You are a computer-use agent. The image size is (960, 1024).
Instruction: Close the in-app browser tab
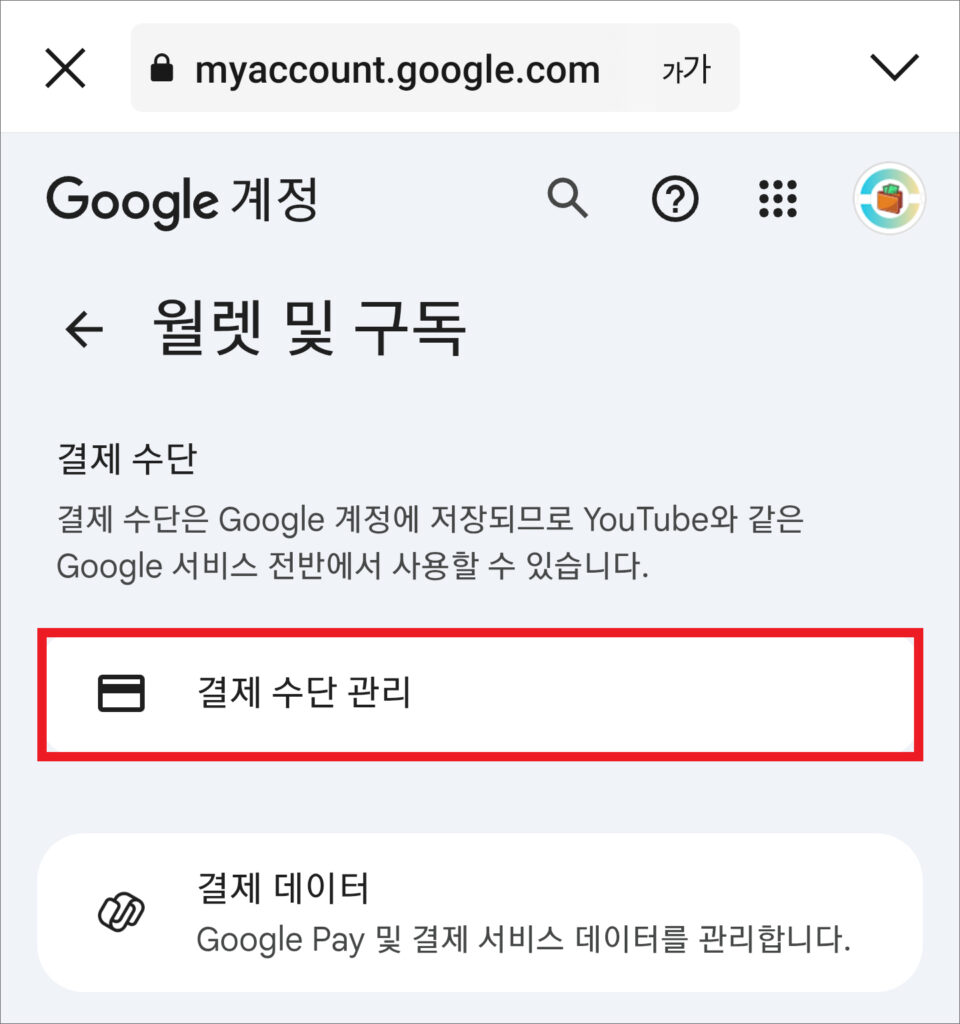(66, 68)
